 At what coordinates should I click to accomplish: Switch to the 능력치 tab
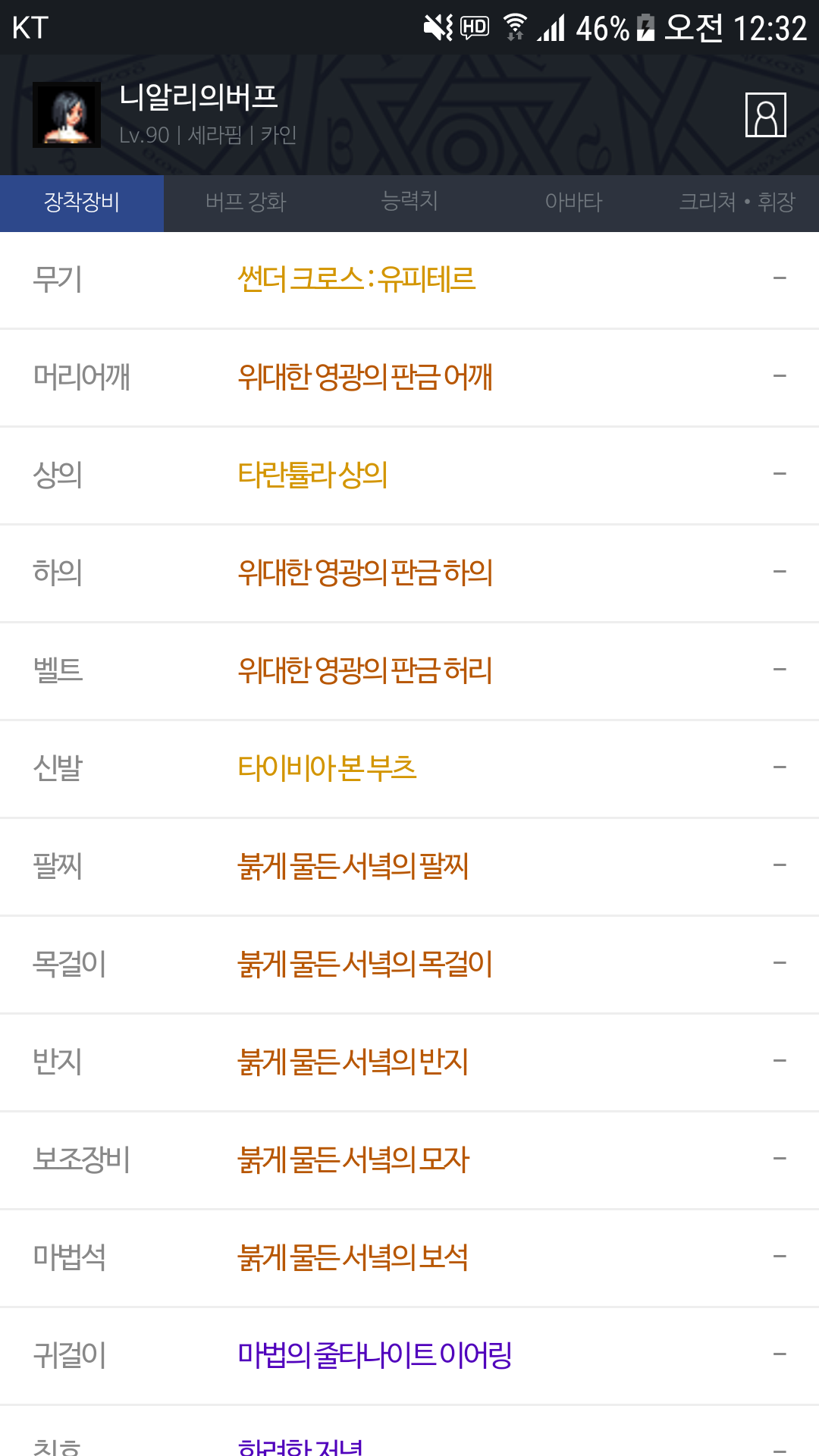coord(409,202)
